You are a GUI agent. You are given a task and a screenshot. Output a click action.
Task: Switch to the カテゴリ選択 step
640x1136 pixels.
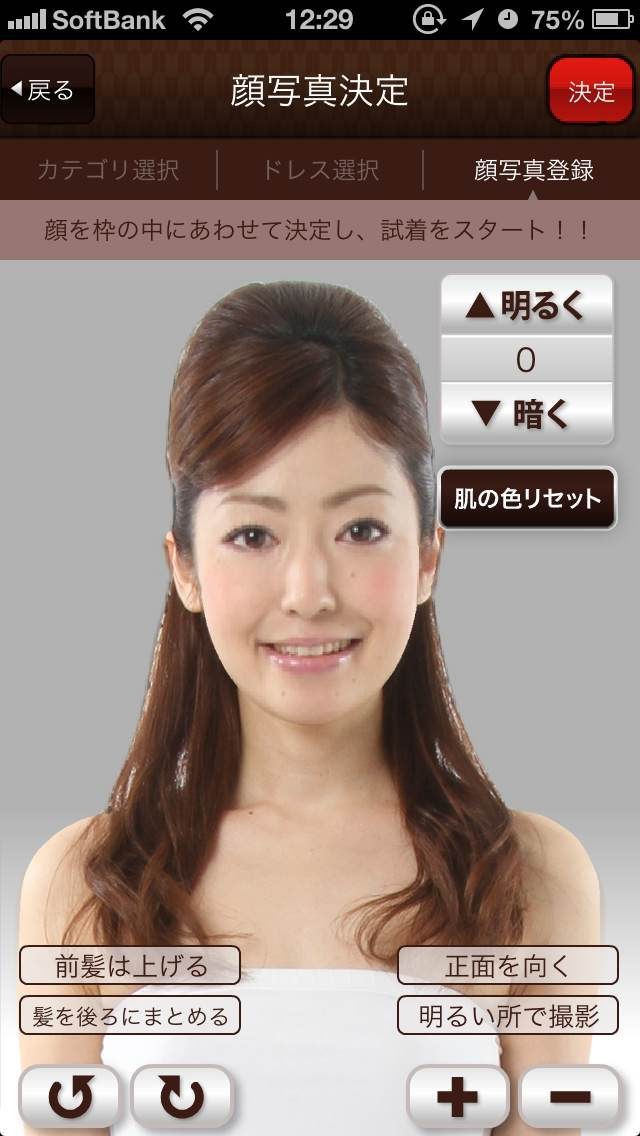(x=108, y=170)
